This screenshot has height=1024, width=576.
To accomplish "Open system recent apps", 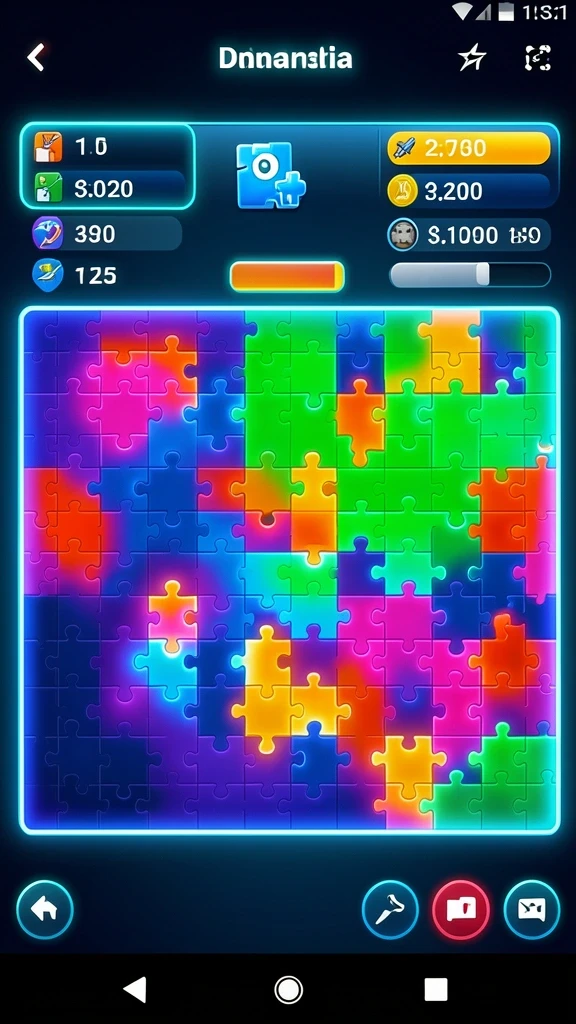I will (436, 990).
